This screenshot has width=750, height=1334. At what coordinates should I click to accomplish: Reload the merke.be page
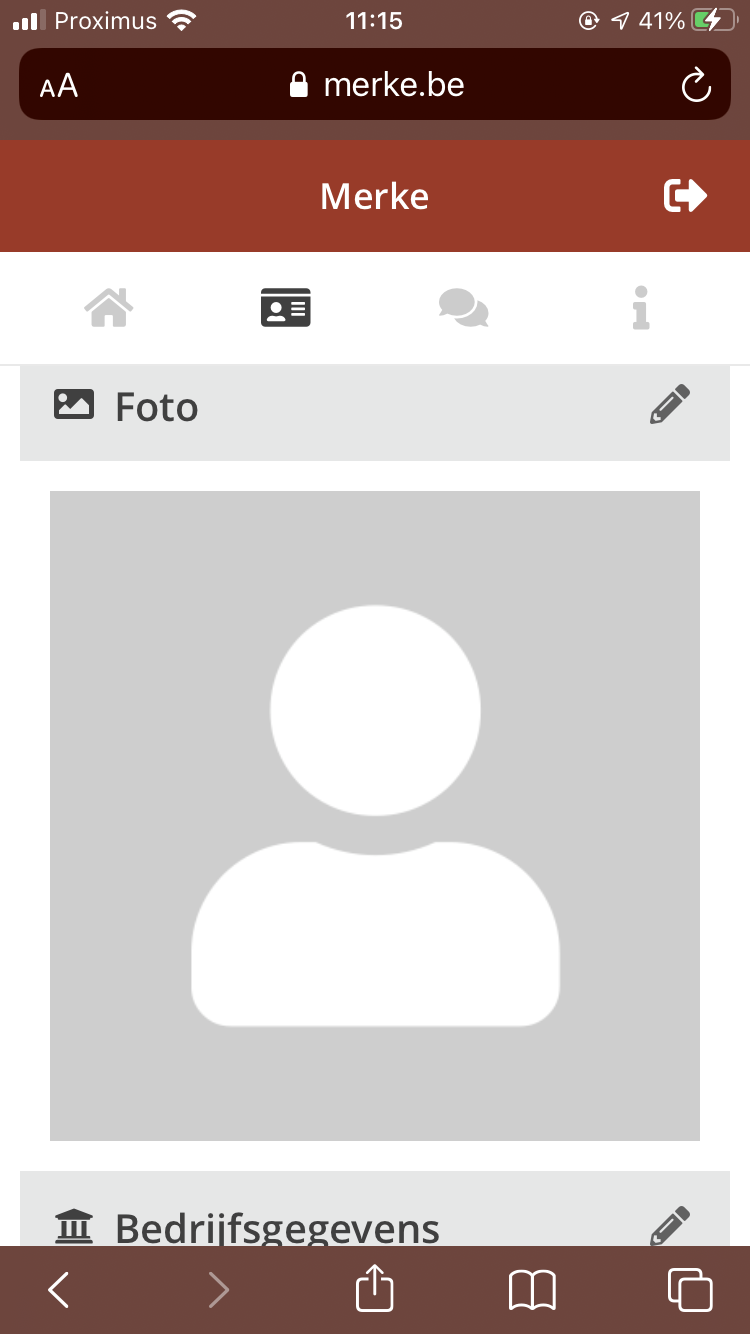click(x=695, y=85)
